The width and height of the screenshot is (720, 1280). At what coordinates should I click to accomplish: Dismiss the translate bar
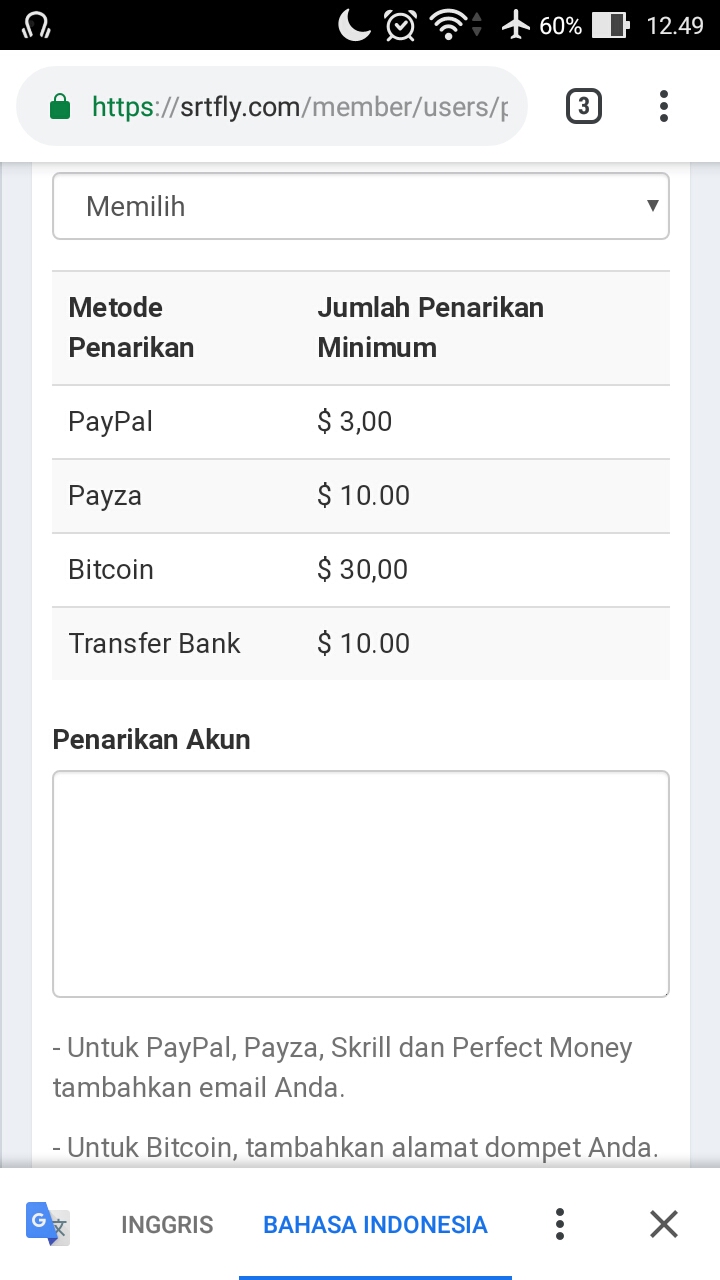pos(664,1225)
